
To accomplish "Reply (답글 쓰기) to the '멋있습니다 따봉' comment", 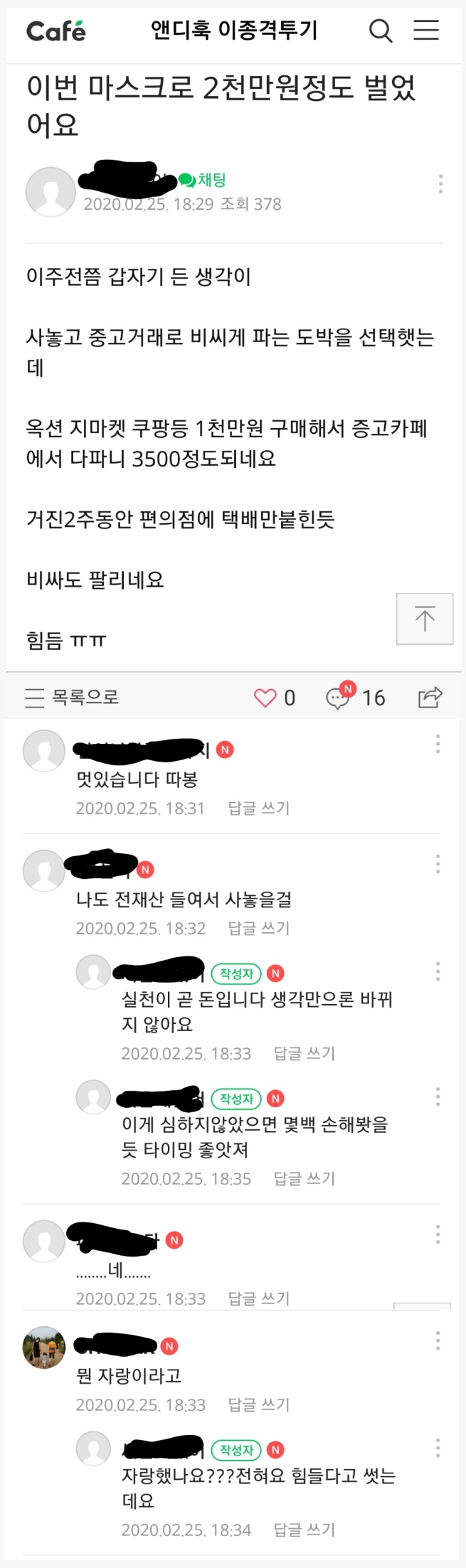I will pyautogui.click(x=258, y=808).
